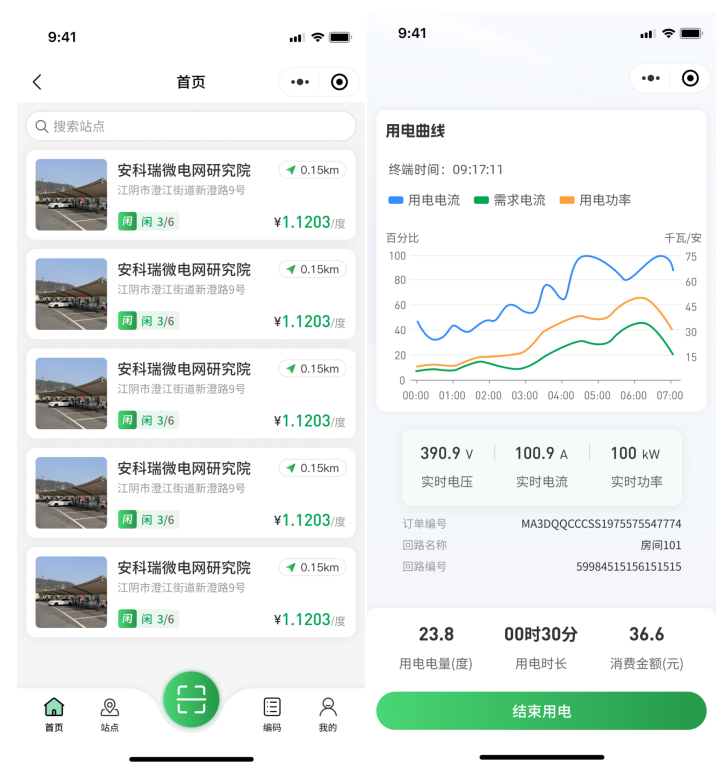
Task: Toggle the 用电电流 legend series
Action: [424, 200]
